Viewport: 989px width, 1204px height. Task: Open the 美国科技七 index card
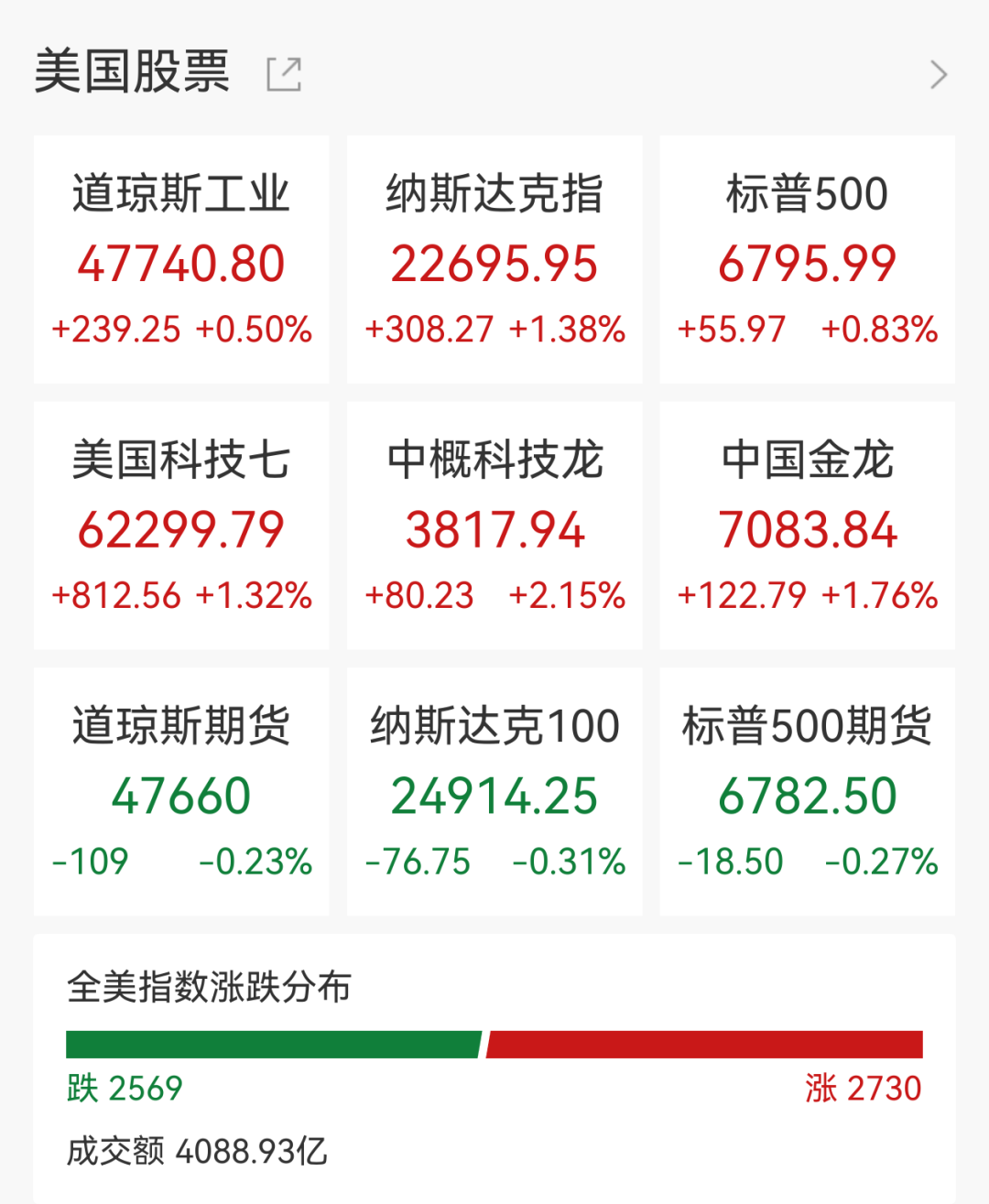coord(181,526)
